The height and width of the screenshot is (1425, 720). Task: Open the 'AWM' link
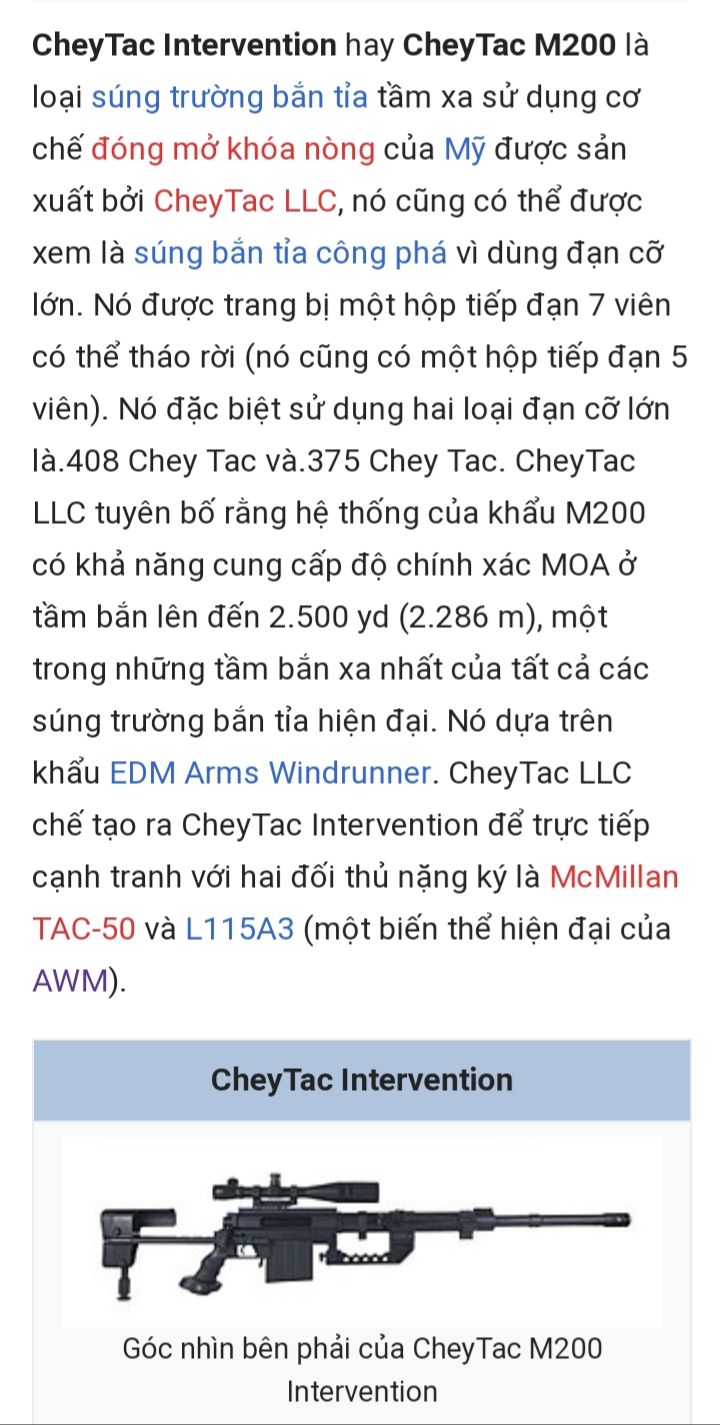tap(69, 981)
